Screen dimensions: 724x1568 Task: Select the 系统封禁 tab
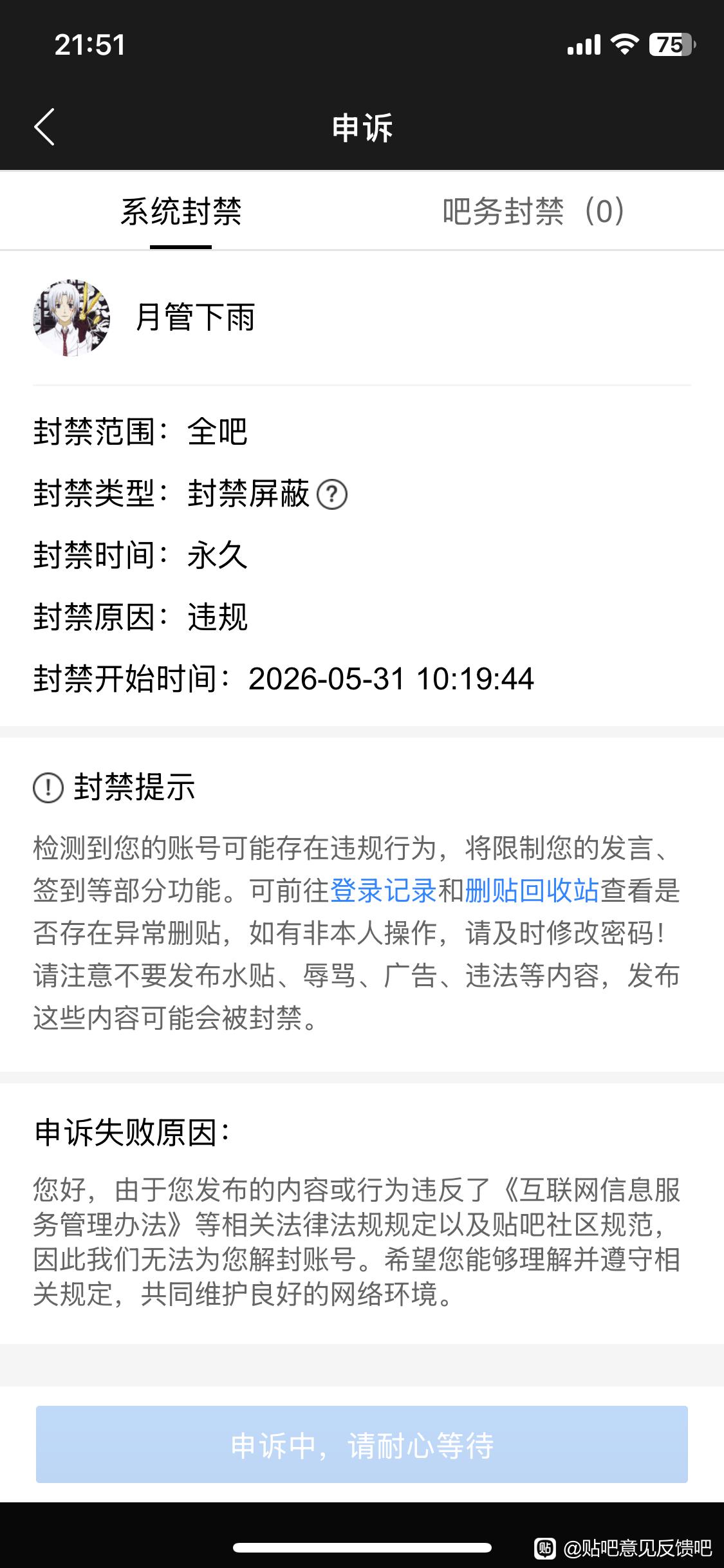(181, 211)
